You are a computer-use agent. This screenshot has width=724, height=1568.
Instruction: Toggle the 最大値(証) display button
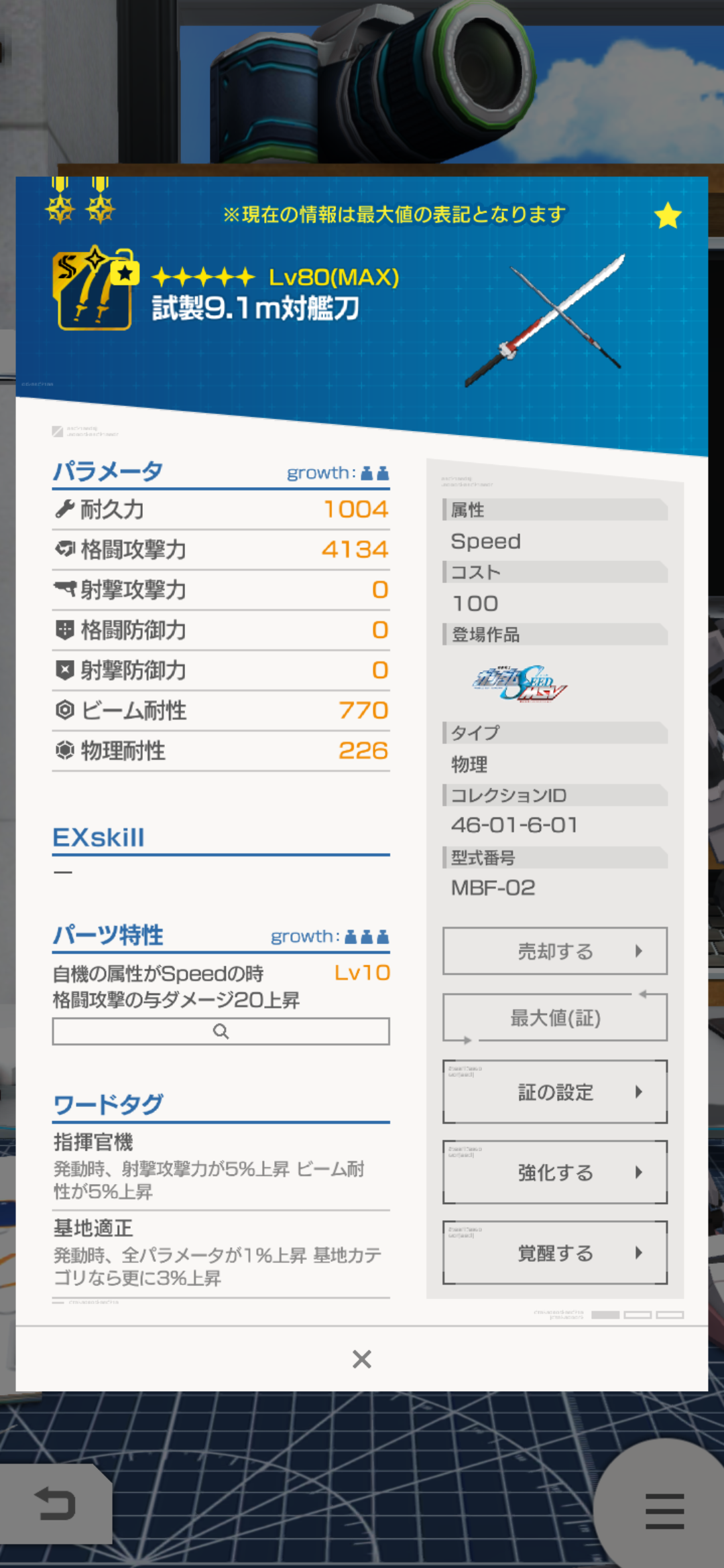pyautogui.click(x=555, y=1018)
